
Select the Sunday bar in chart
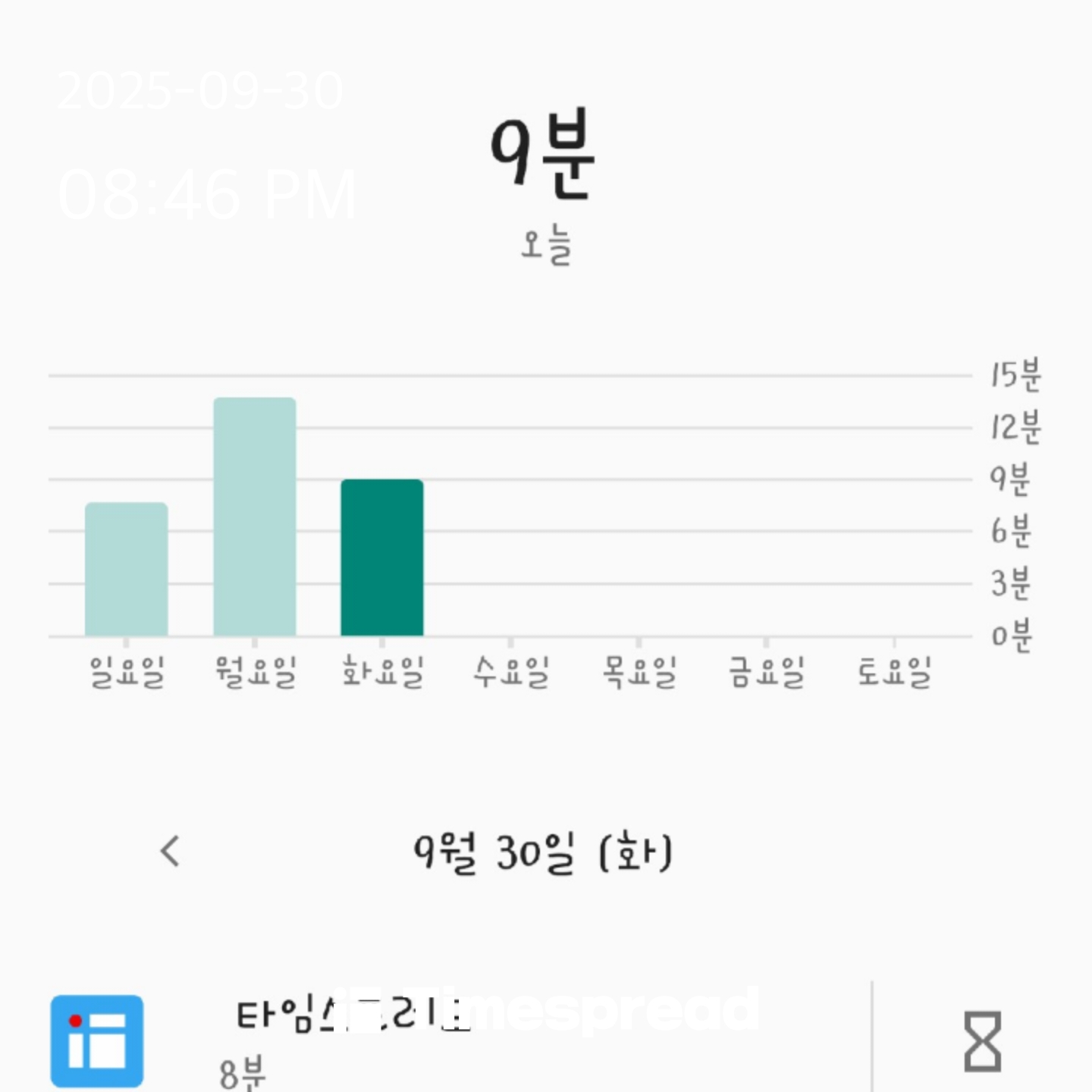(126, 569)
